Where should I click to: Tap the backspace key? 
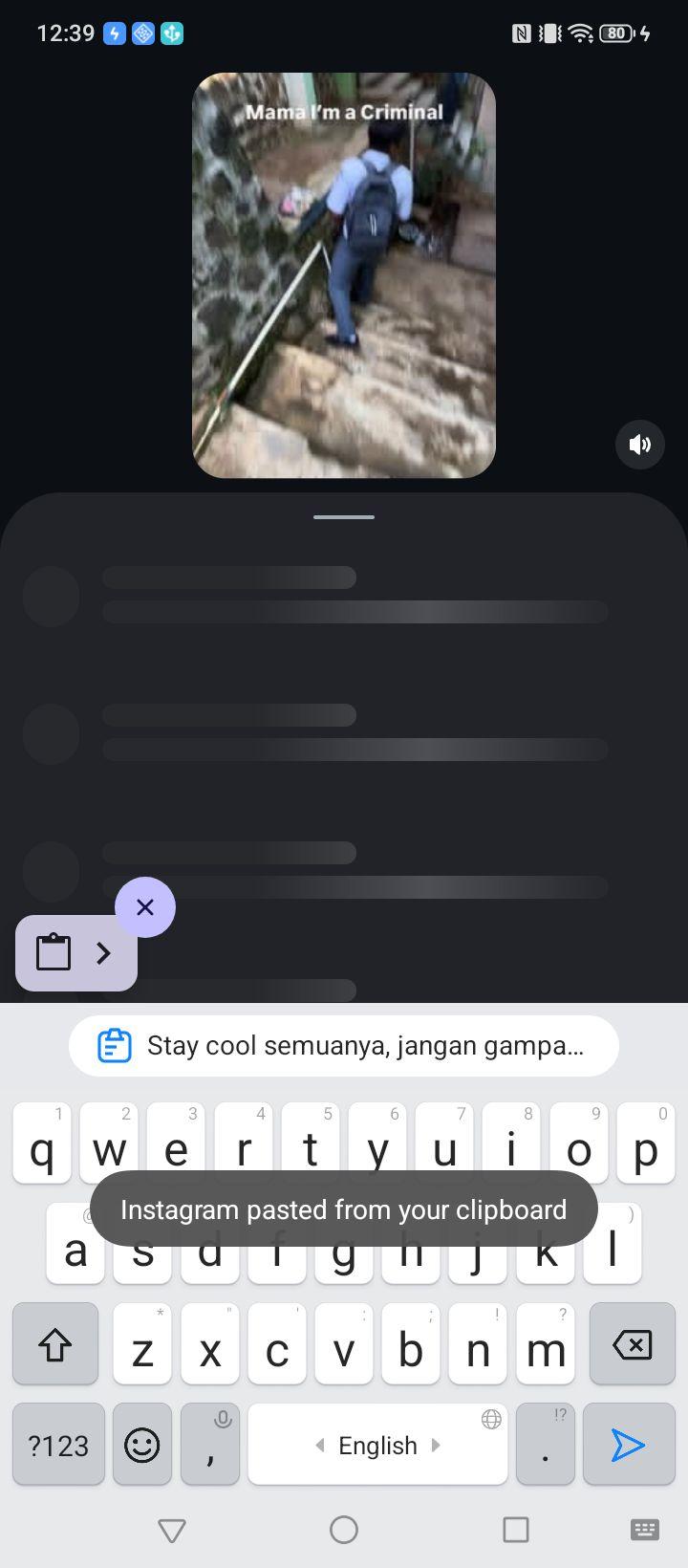[633, 1344]
